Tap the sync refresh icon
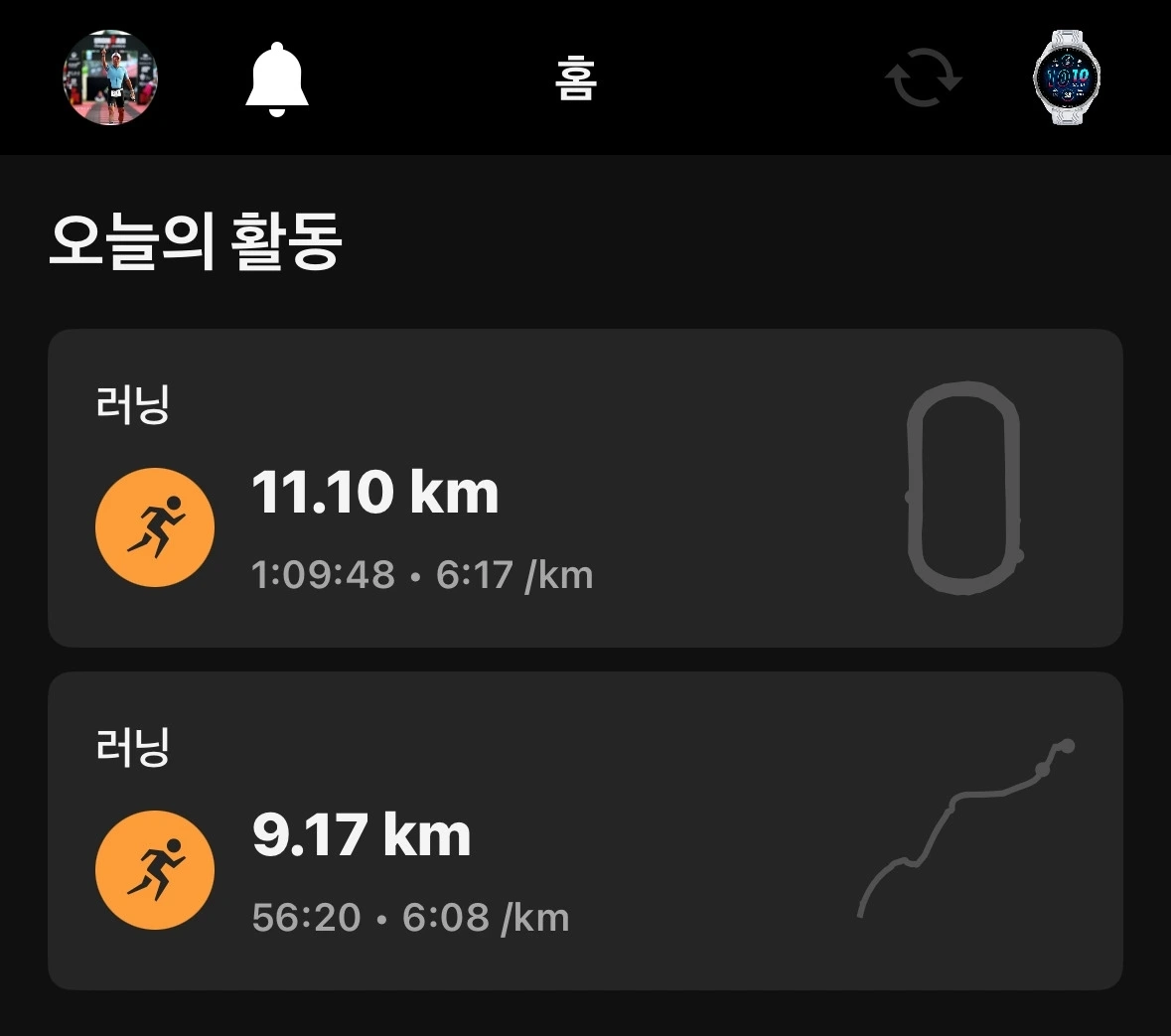This screenshot has width=1171, height=1036. click(x=923, y=78)
